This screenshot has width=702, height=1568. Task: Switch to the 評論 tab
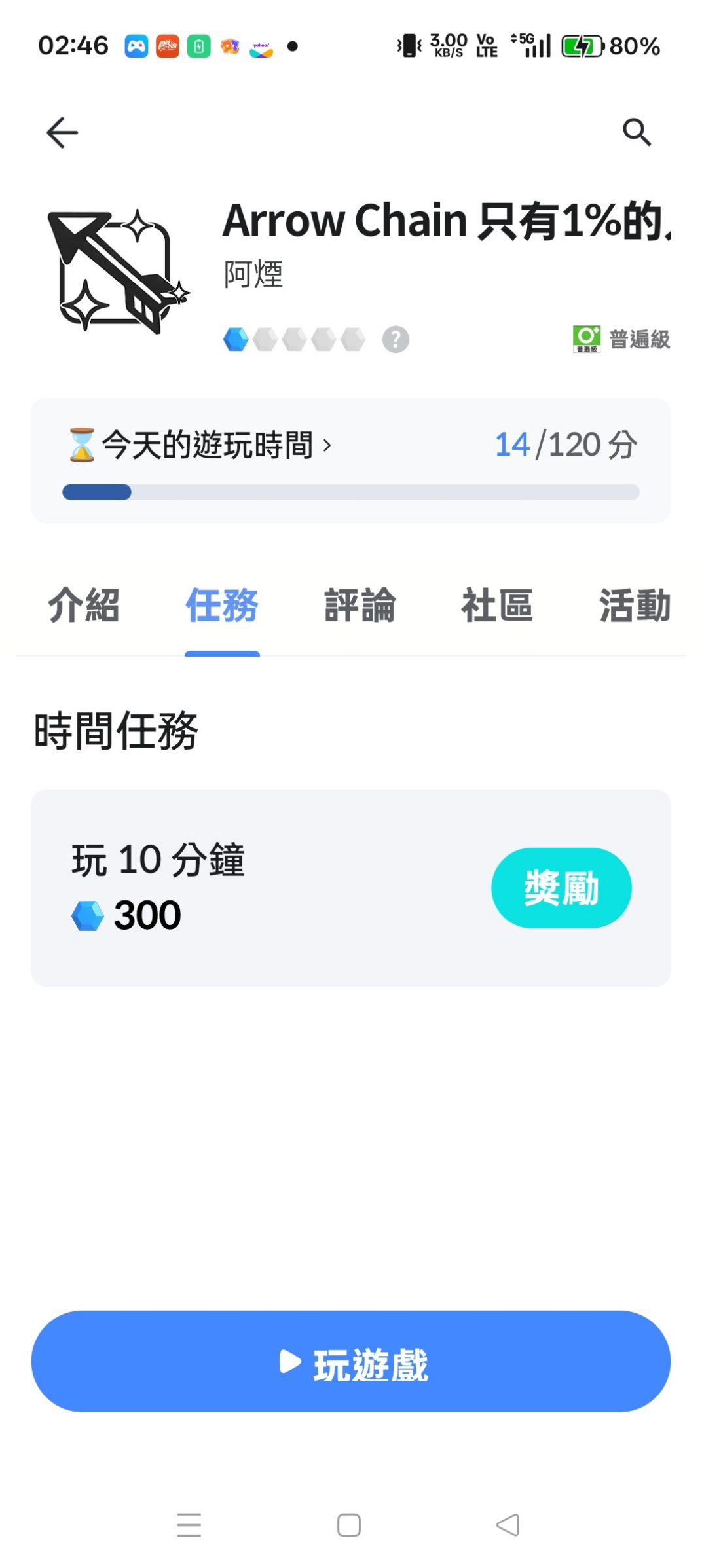360,606
